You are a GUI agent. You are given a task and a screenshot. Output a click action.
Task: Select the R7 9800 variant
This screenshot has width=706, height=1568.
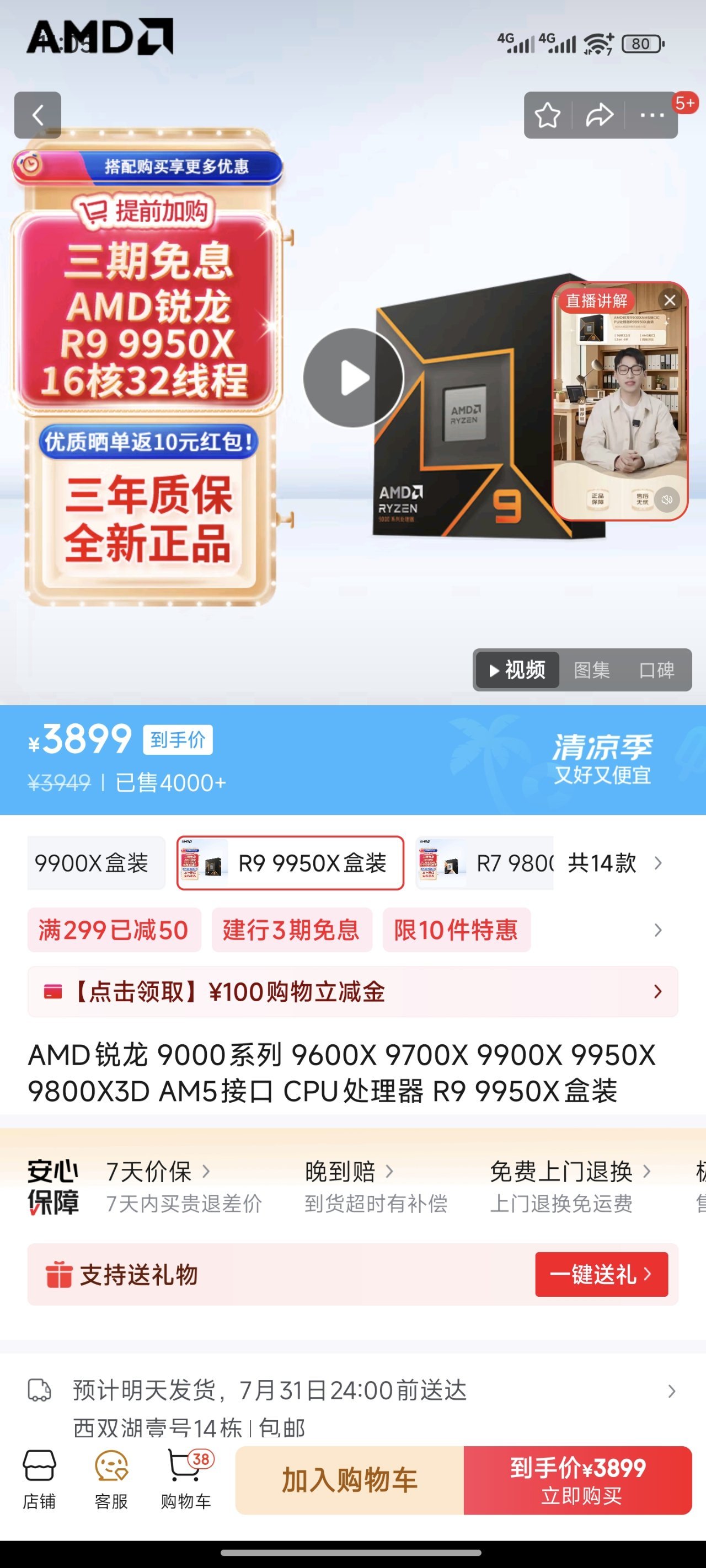point(485,863)
